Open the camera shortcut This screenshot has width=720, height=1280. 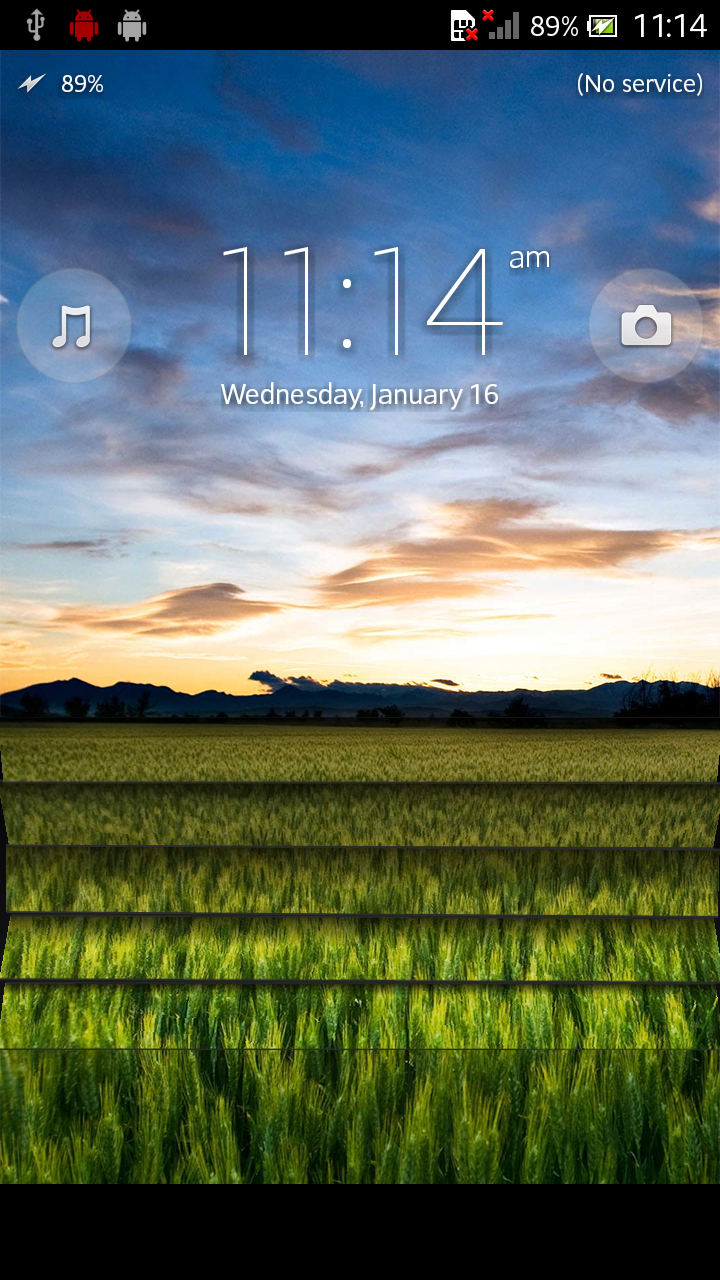point(646,326)
